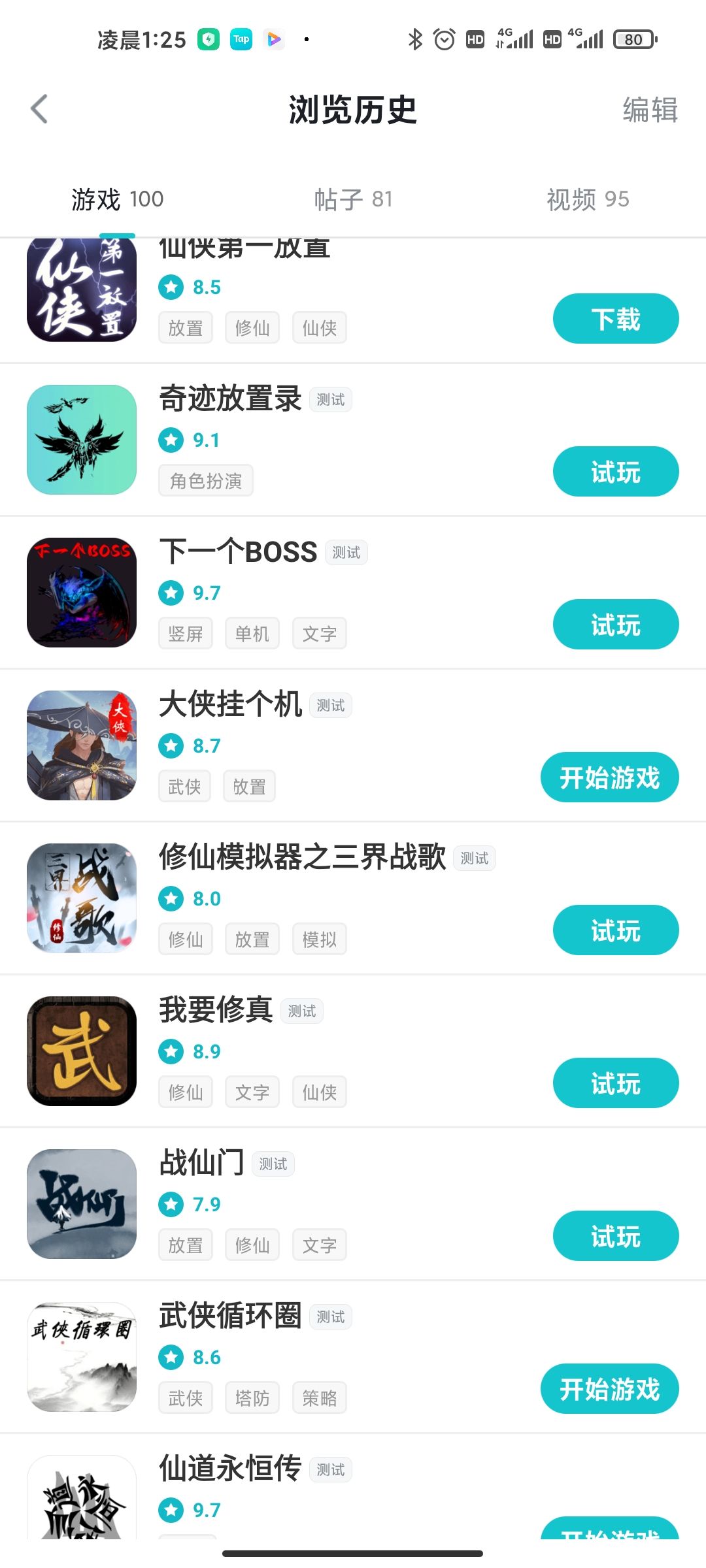The height and width of the screenshot is (1568, 706).
Task: Start 大侠挂个机 with 开始游戏
Action: [x=609, y=777]
